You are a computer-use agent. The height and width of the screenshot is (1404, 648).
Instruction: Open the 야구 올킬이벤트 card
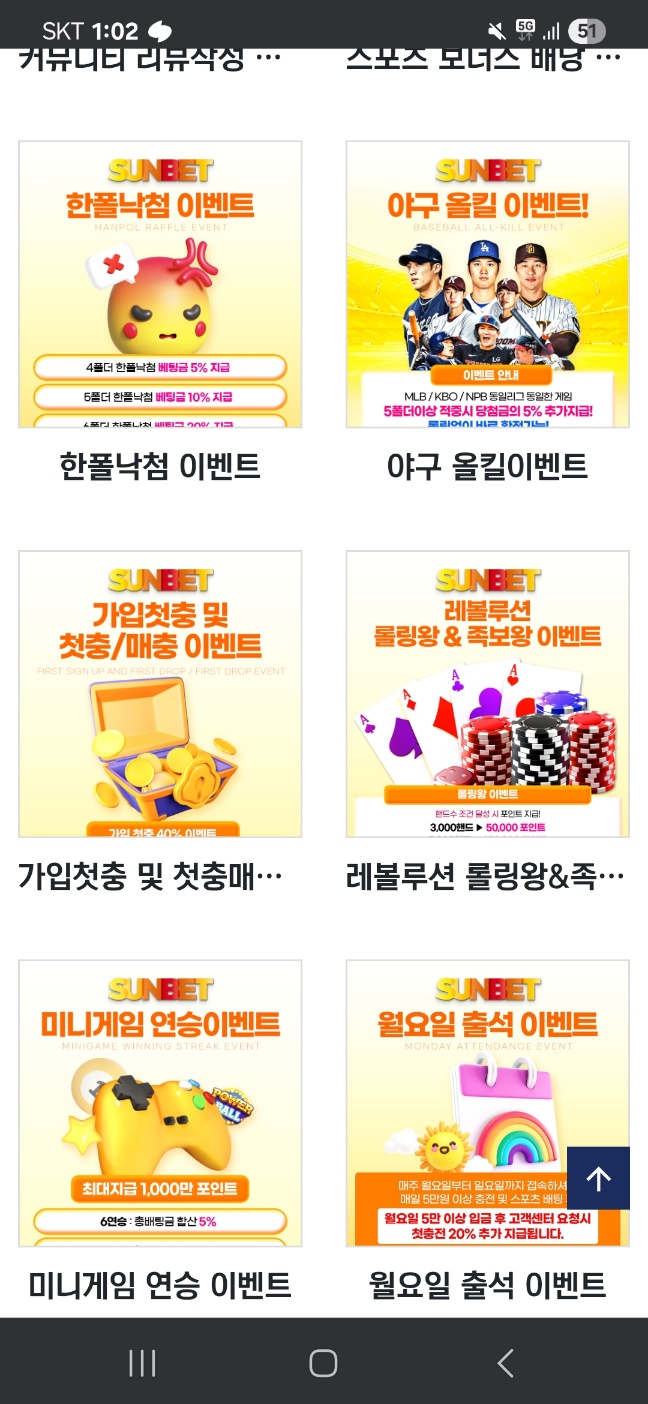(487, 285)
